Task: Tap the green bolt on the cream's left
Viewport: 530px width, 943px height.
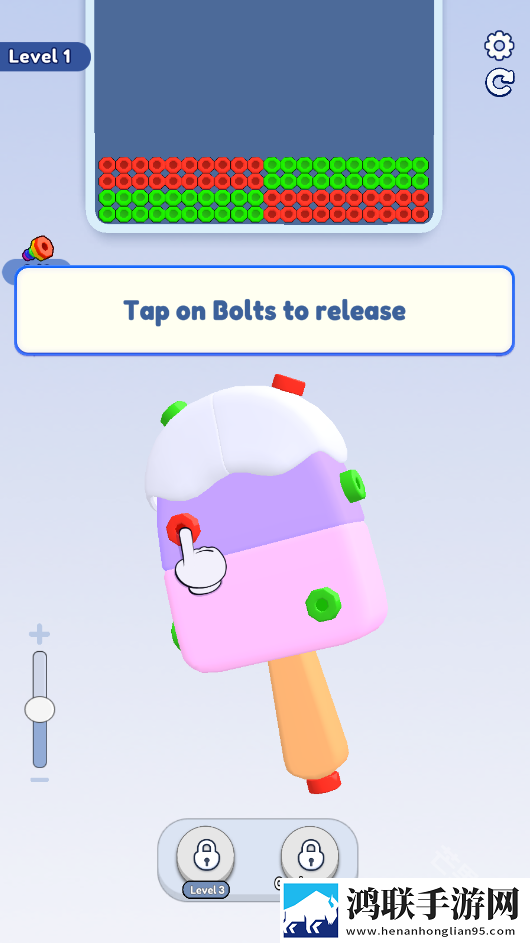Action: [x=173, y=413]
